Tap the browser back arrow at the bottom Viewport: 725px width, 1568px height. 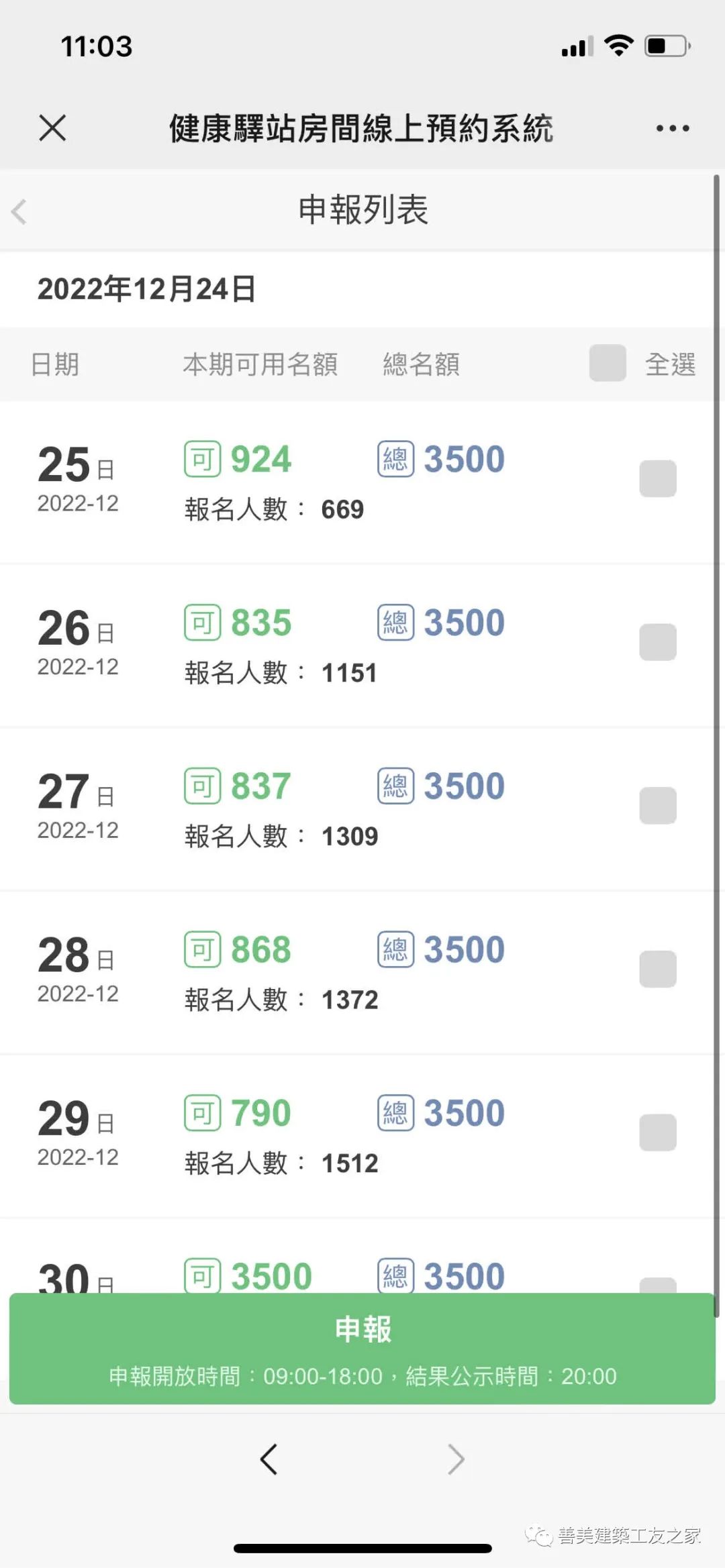[x=269, y=1459]
